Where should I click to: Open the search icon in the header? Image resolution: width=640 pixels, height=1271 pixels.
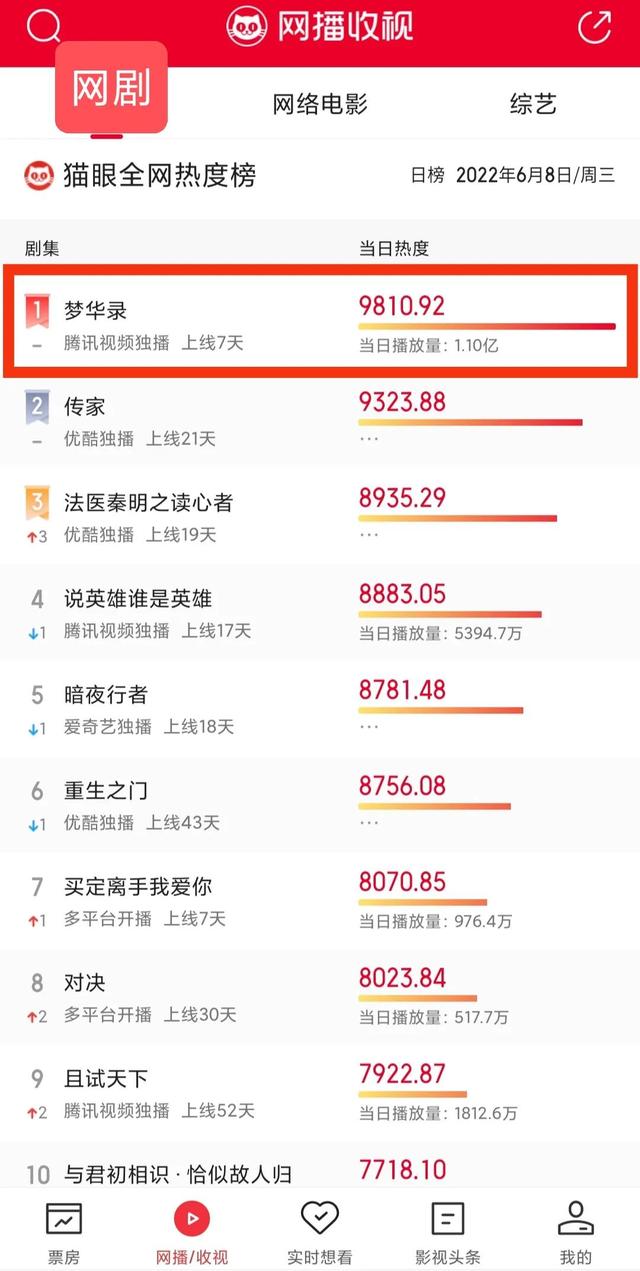44,26
